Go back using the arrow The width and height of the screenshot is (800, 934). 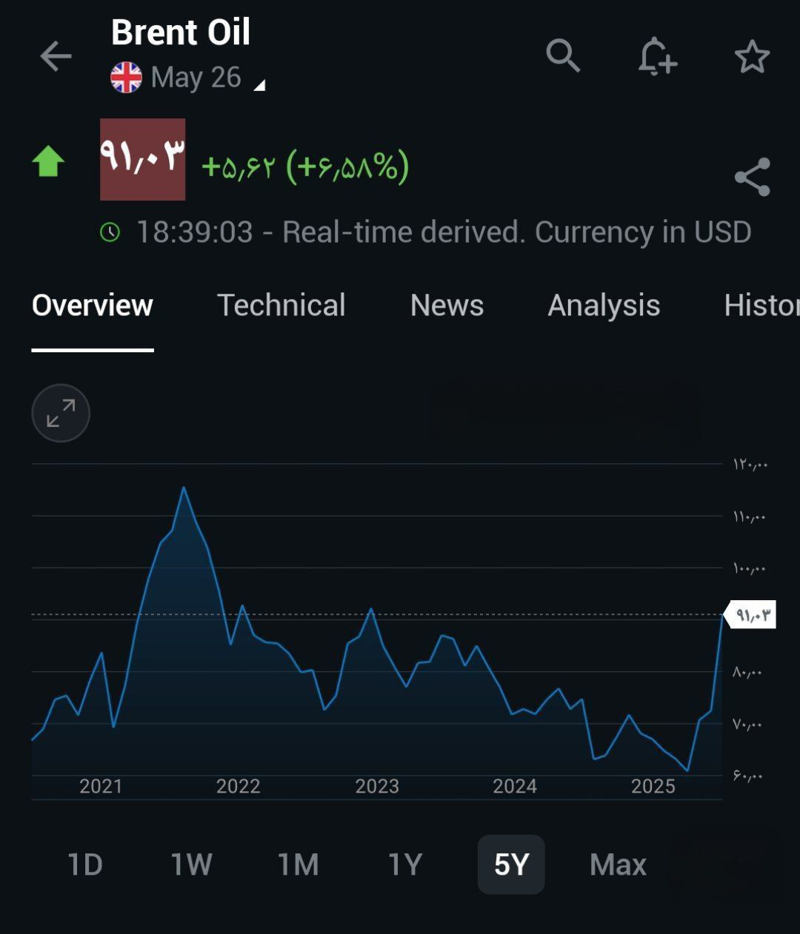[55, 57]
